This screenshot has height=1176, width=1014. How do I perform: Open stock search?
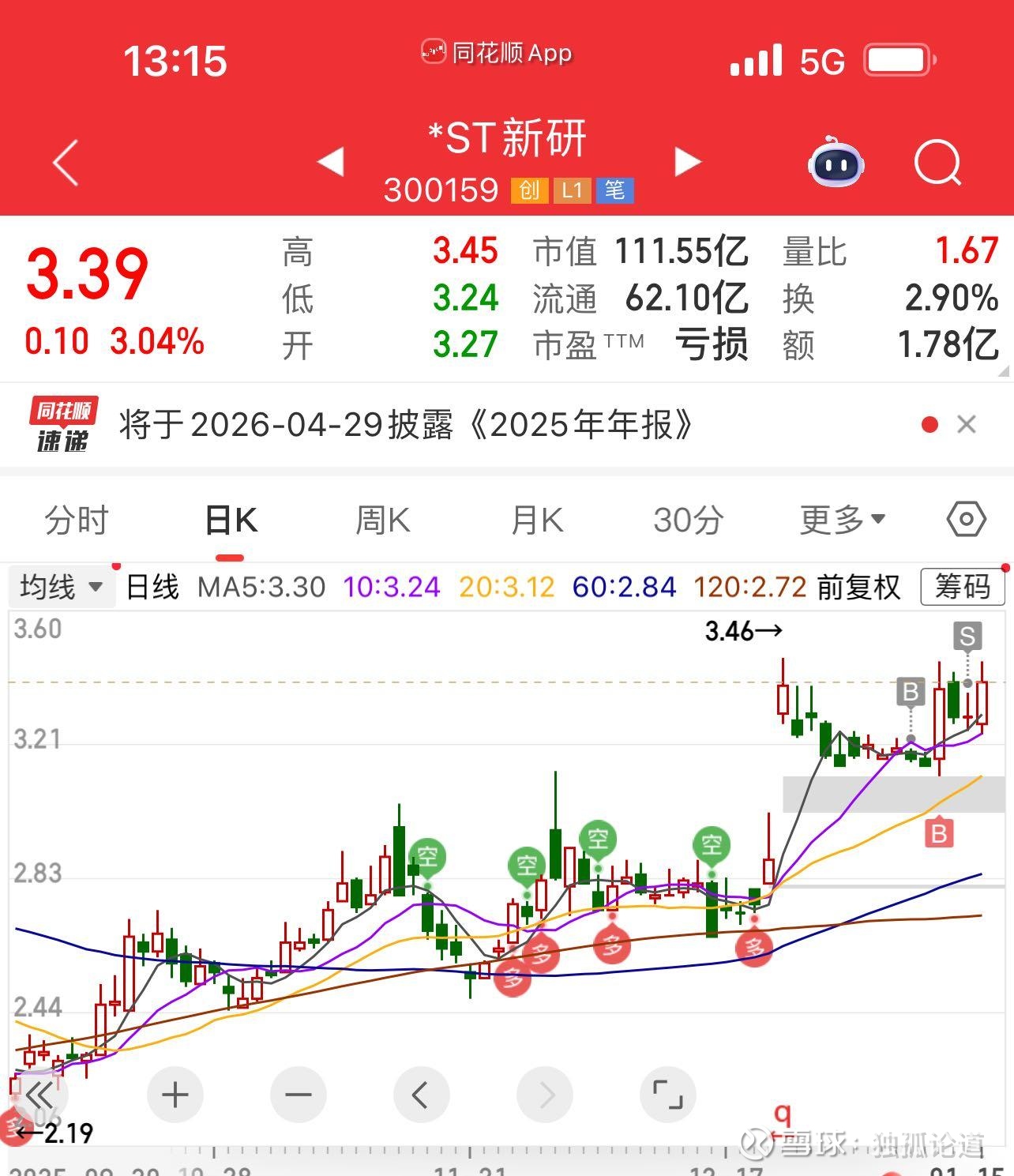[937, 163]
